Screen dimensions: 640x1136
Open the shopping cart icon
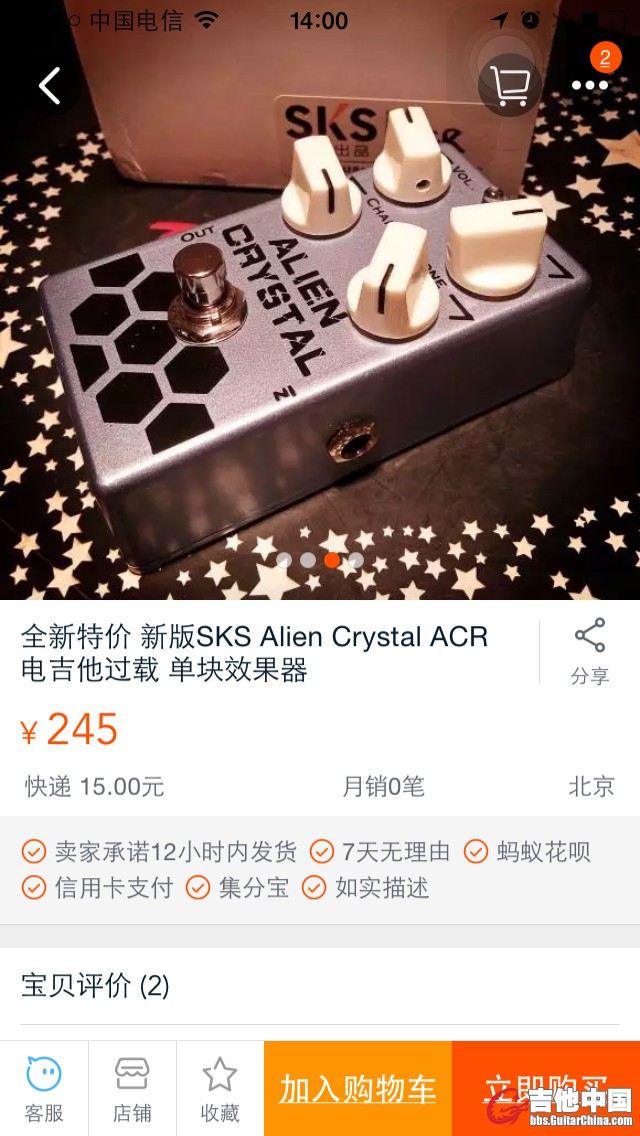[x=510, y=86]
